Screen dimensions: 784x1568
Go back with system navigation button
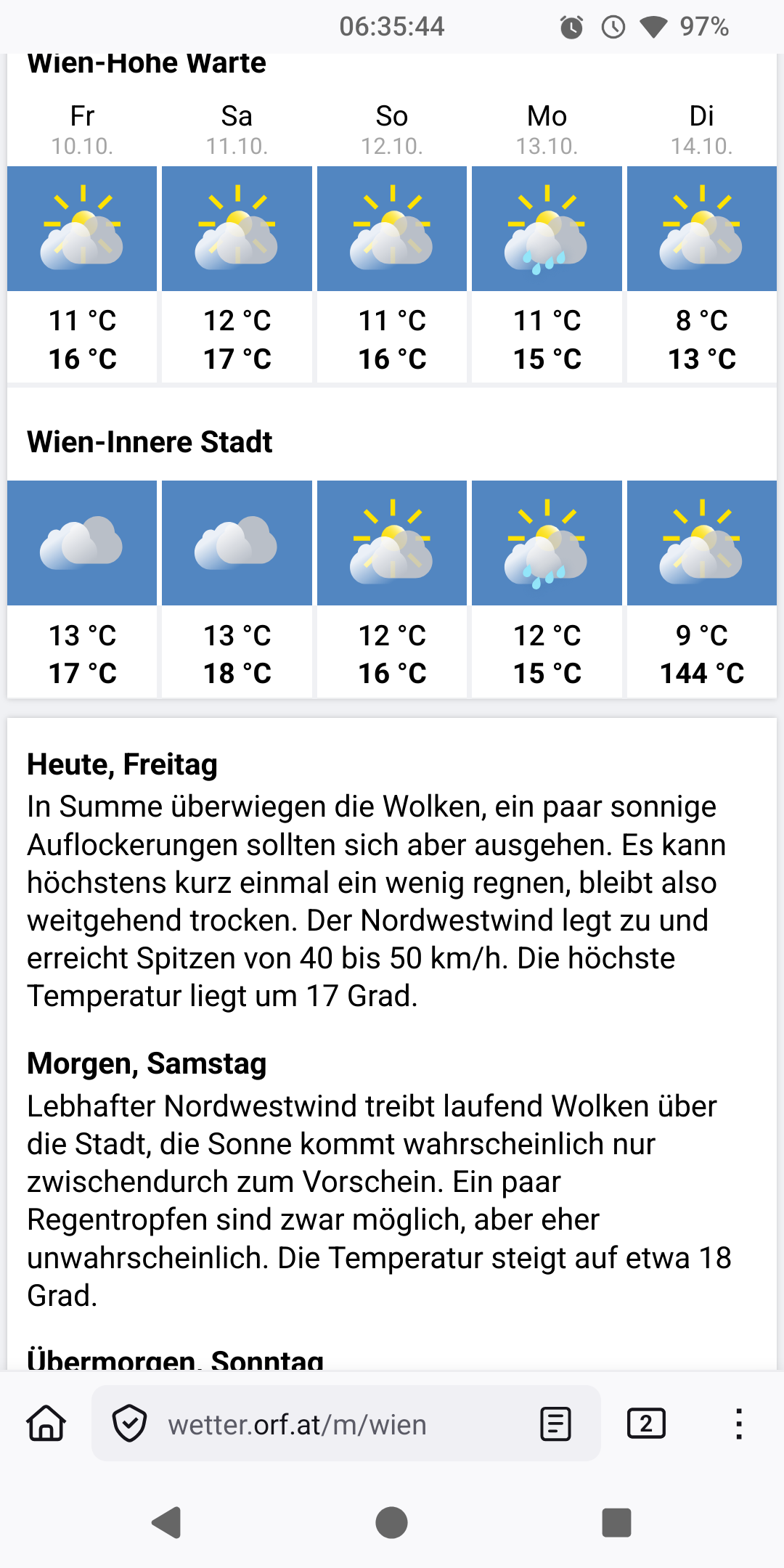point(167,1522)
